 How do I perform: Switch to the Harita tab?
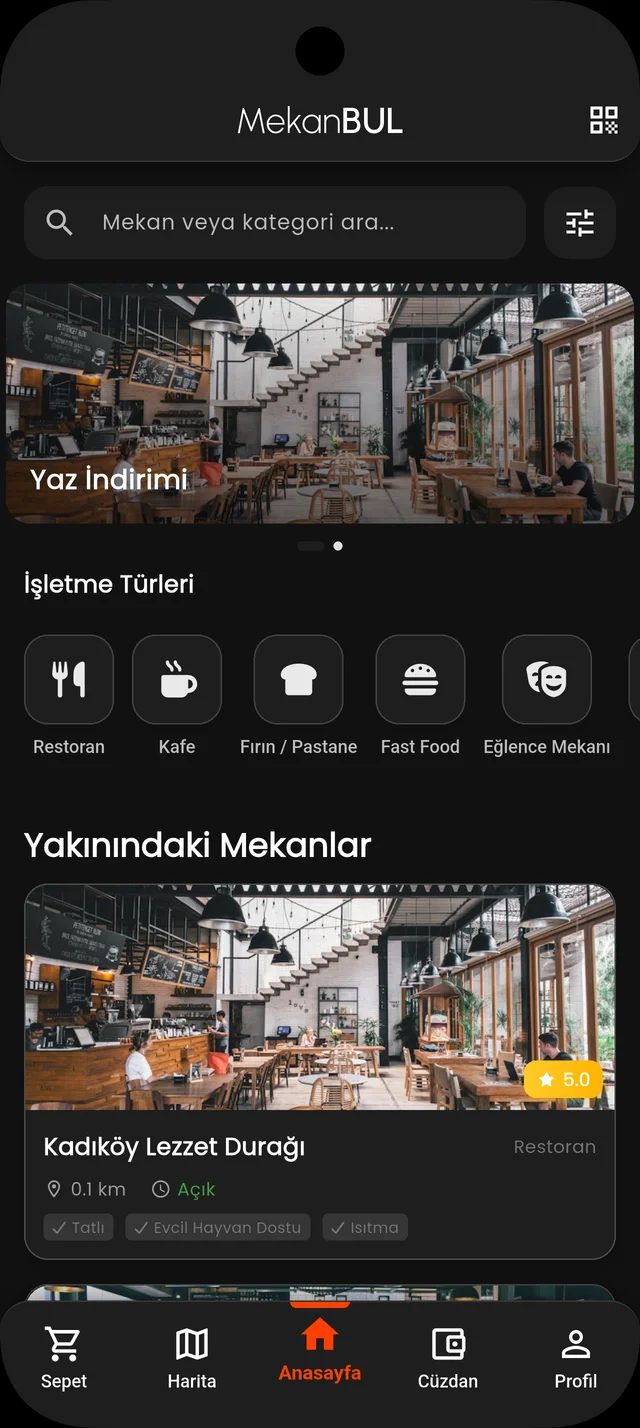pos(192,1358)
